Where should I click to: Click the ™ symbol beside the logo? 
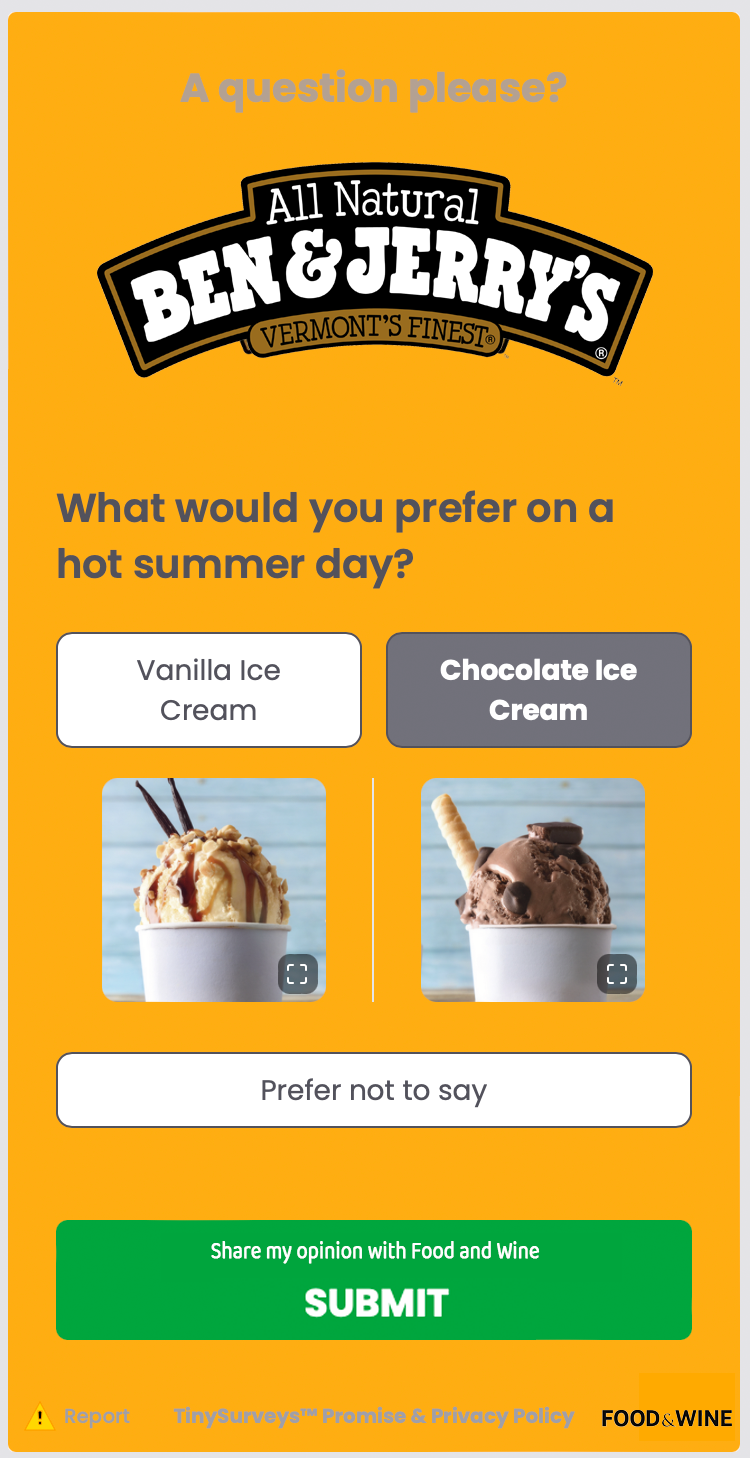pyautogui.click(x=619, y=381)
